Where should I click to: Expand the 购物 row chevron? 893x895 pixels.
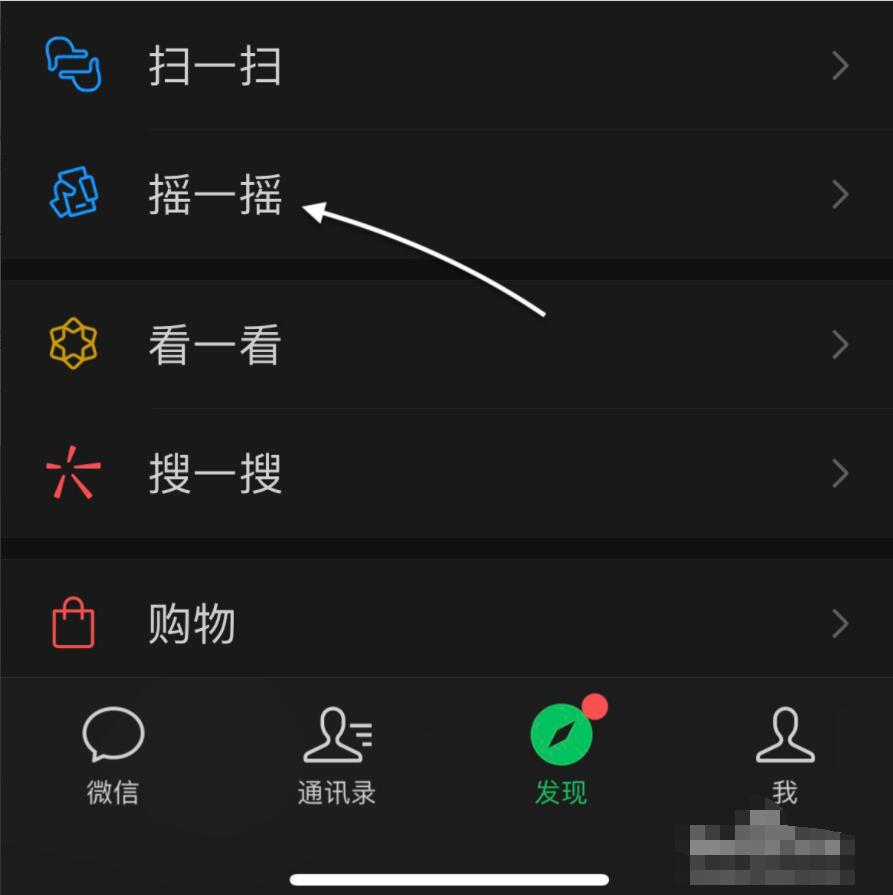(838, 622)
